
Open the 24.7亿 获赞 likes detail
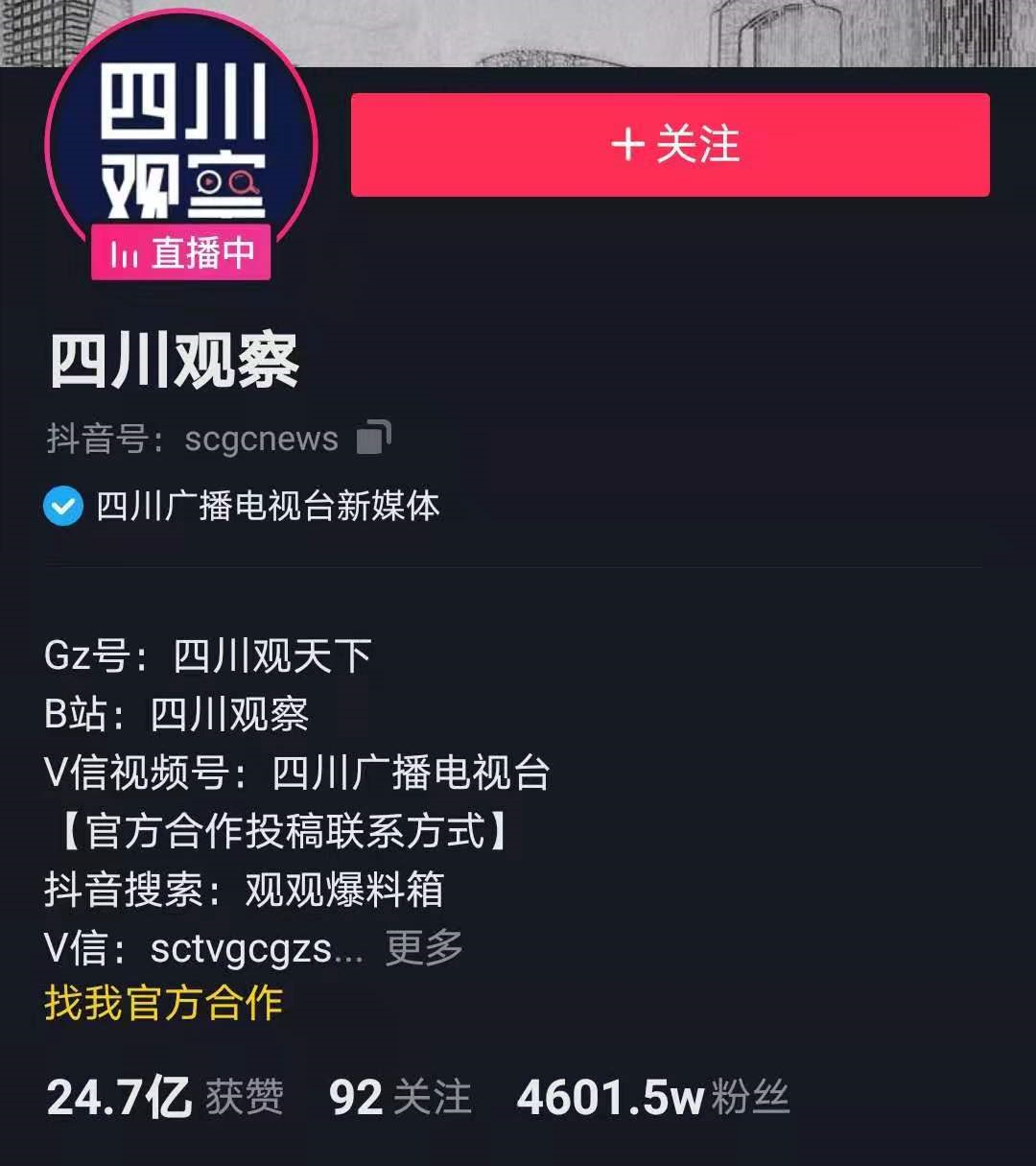(165, 1098)
